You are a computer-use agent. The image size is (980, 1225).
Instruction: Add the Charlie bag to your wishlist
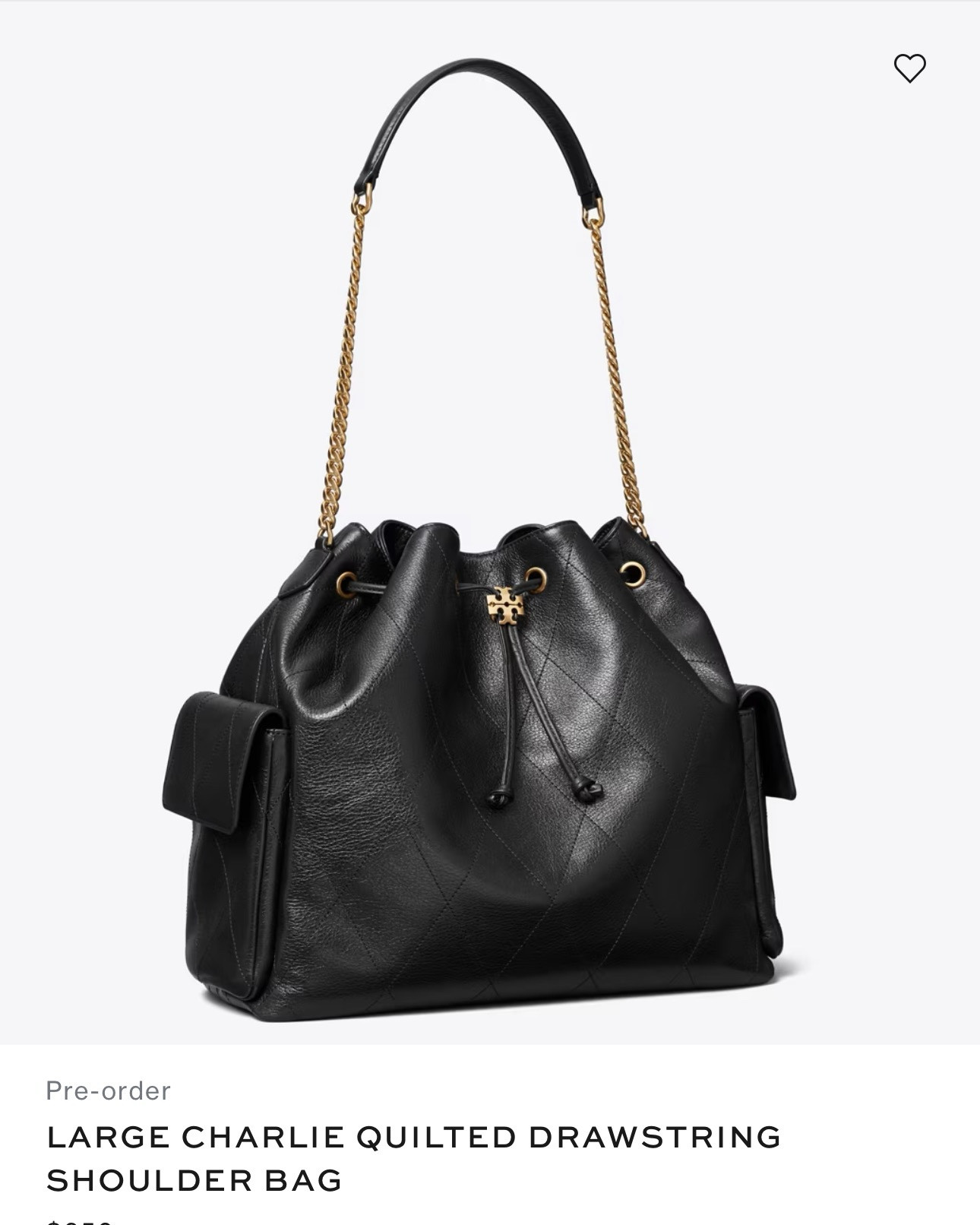tap(909, 68)
